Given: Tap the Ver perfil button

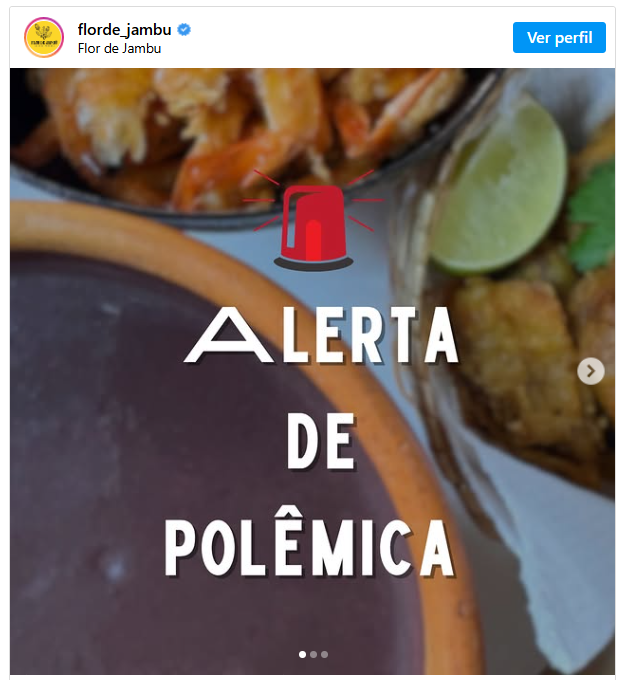Looking at the screenshot, I should [x=559, y=38].
